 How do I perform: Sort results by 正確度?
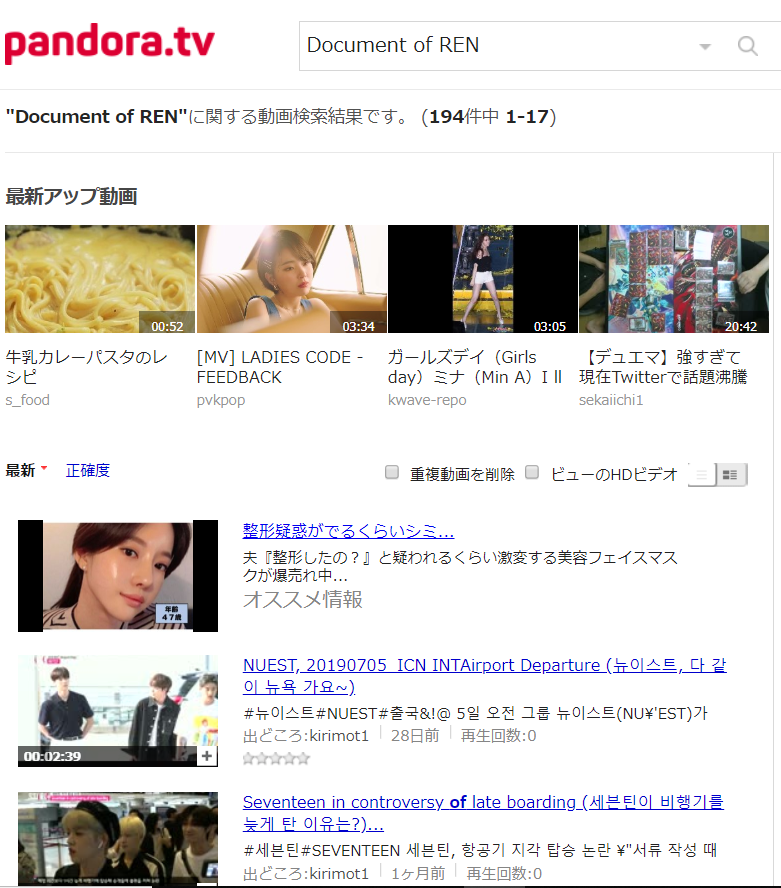(88, 470)
